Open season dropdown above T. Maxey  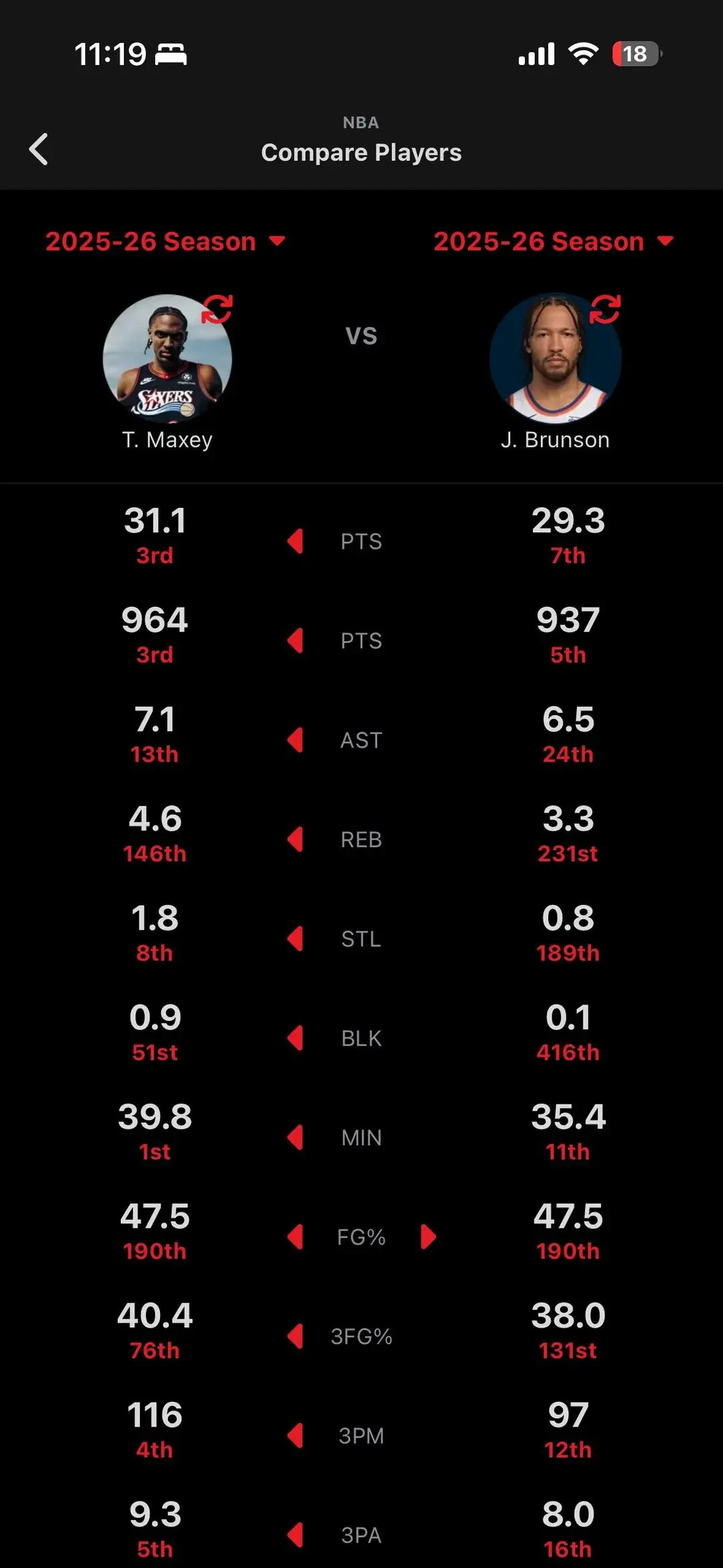[x=165, y=241]
